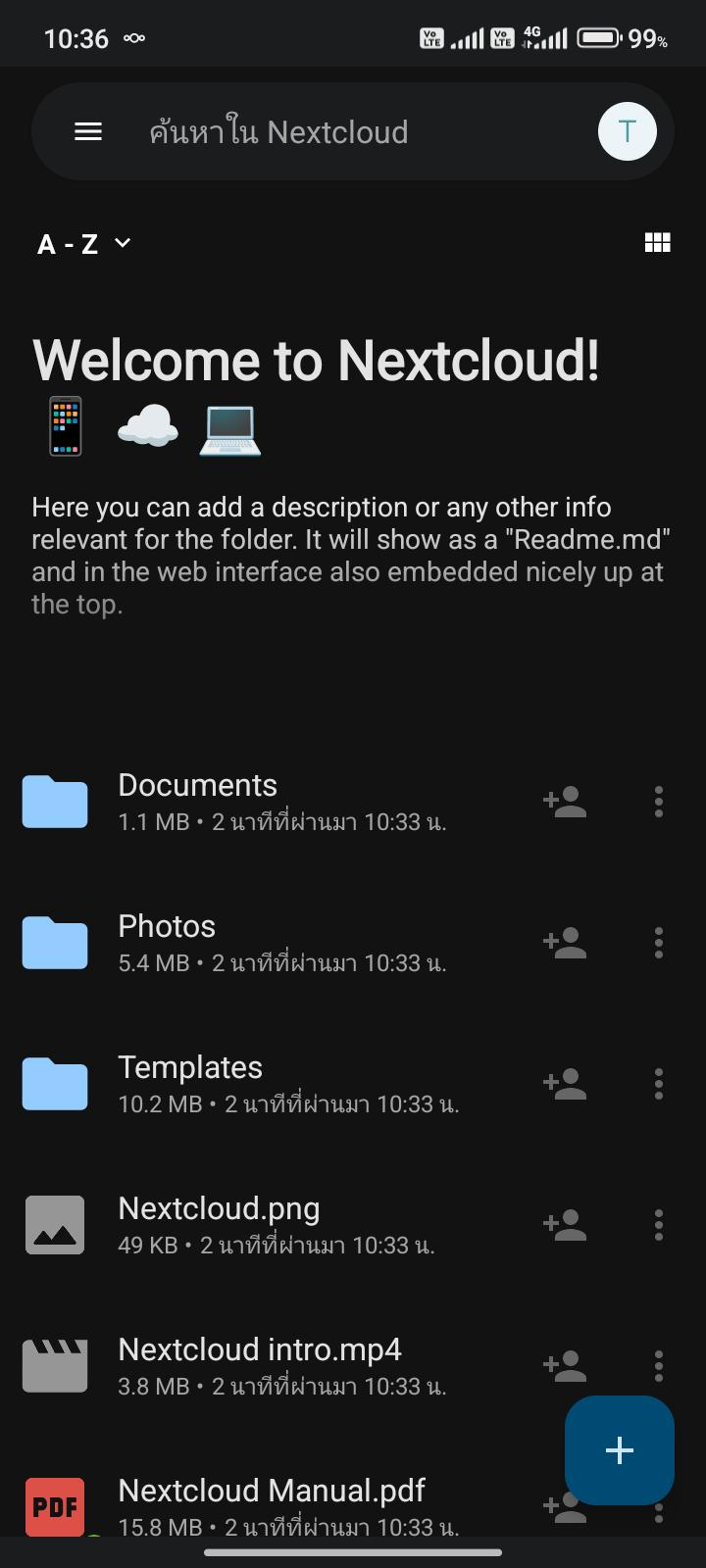The image size is (706, 1568).
Task: Open more options for Documents
Action: 658,802
